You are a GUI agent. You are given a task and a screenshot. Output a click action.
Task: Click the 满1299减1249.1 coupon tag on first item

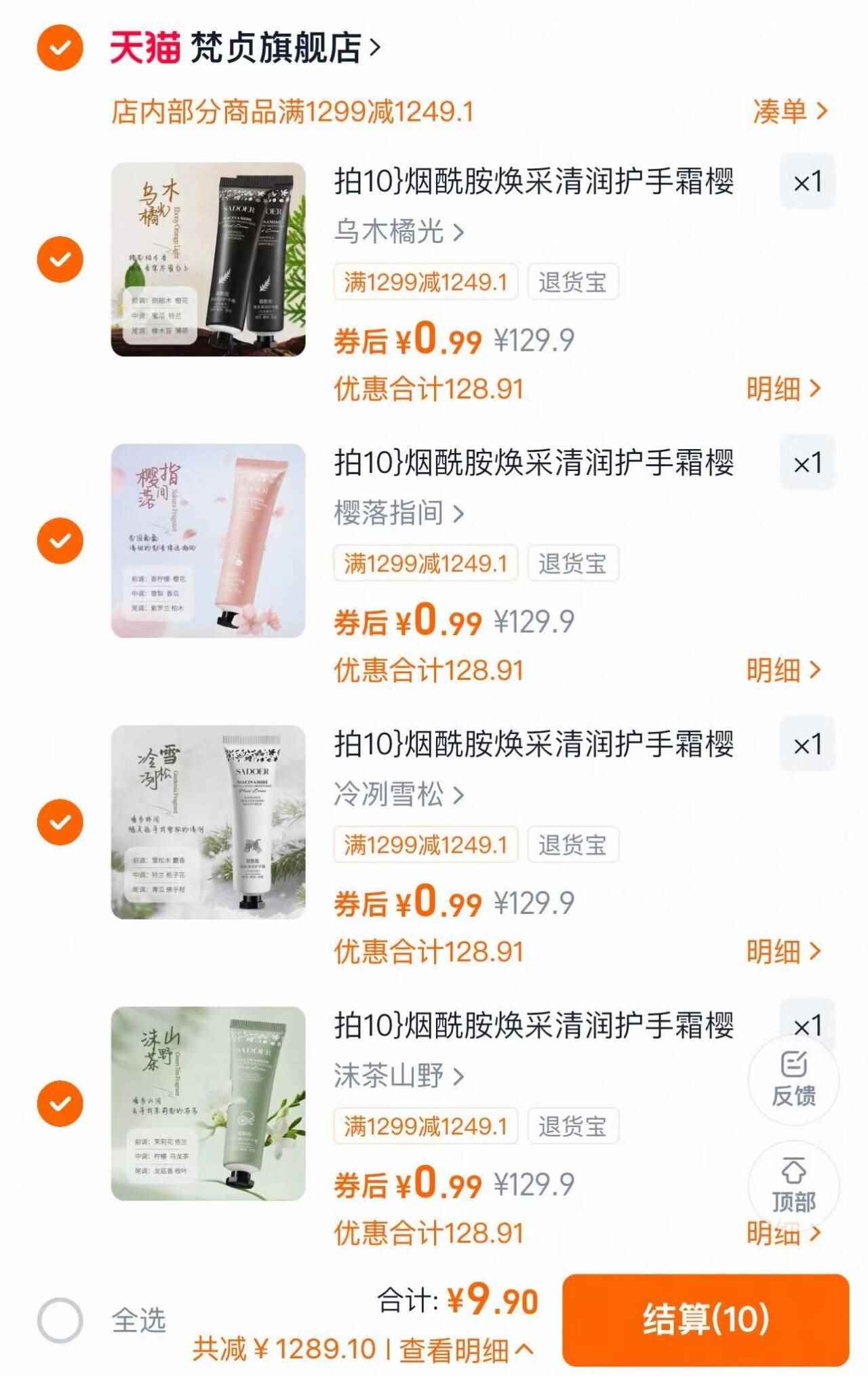pos(426,281)
